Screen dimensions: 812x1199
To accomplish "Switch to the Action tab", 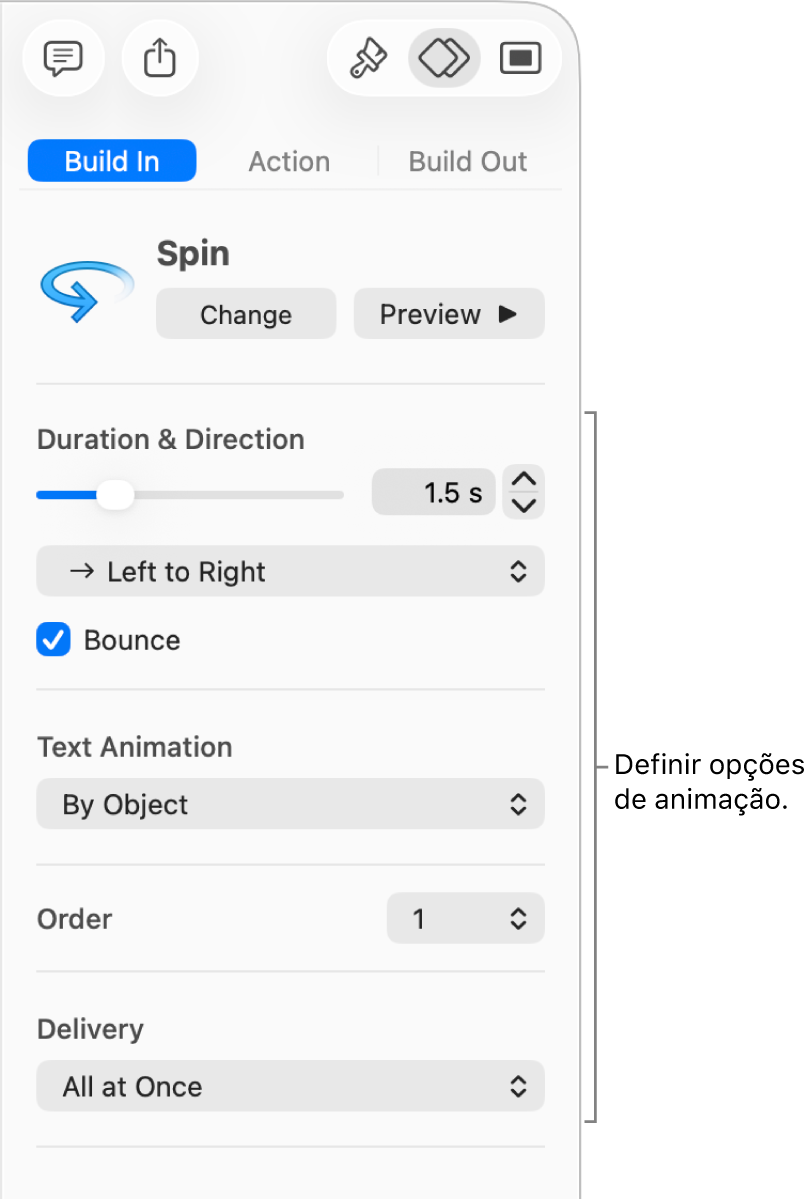I will click(x=289, y=161).
